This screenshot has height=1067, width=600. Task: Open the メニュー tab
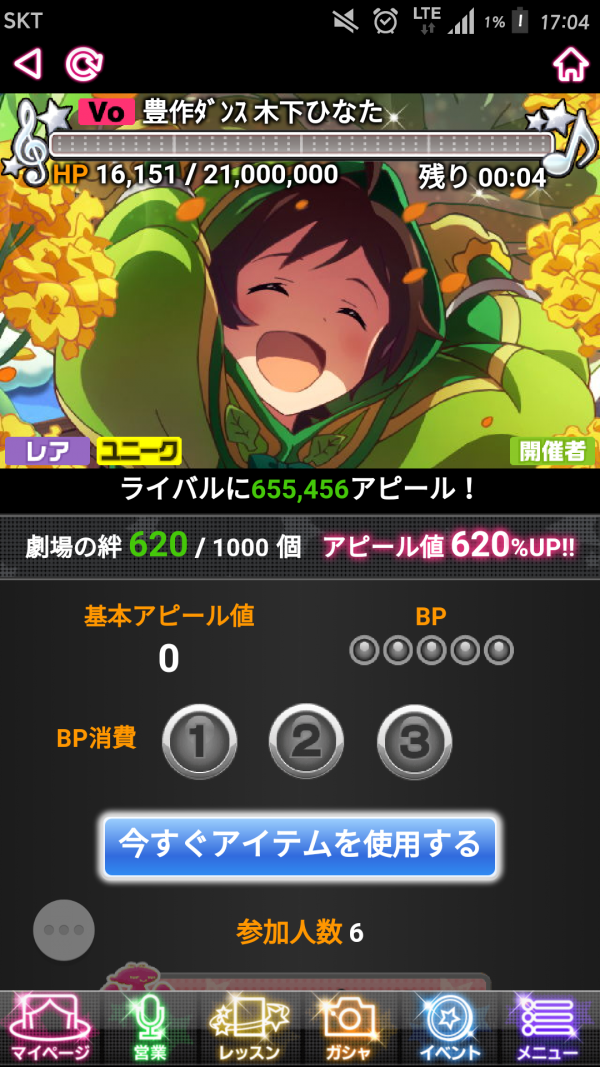(547, 1028)
